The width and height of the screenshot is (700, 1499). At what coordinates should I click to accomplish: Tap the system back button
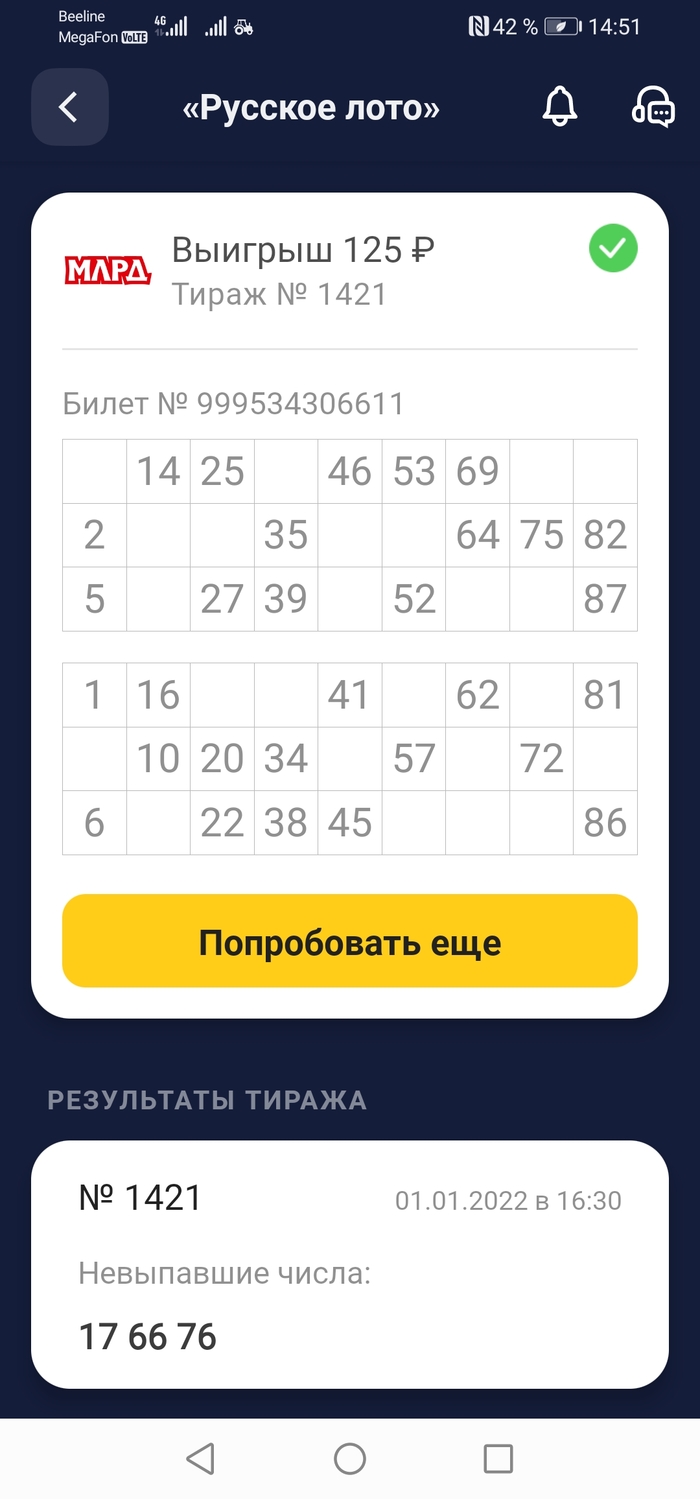coord(201,1459)
